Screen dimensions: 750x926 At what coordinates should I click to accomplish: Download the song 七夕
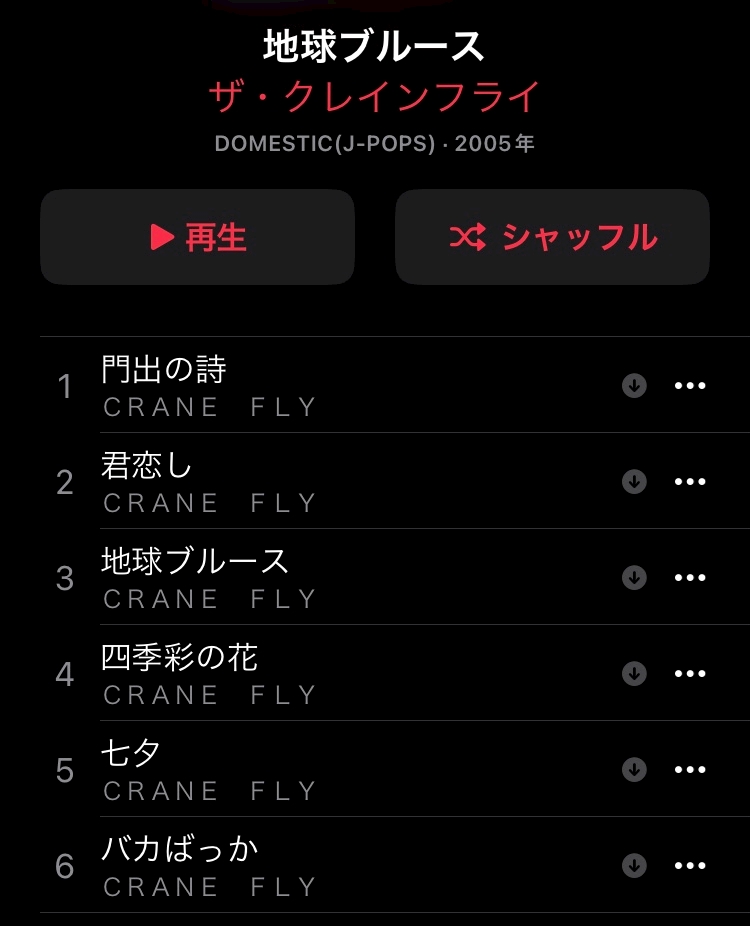click(634, 770)
